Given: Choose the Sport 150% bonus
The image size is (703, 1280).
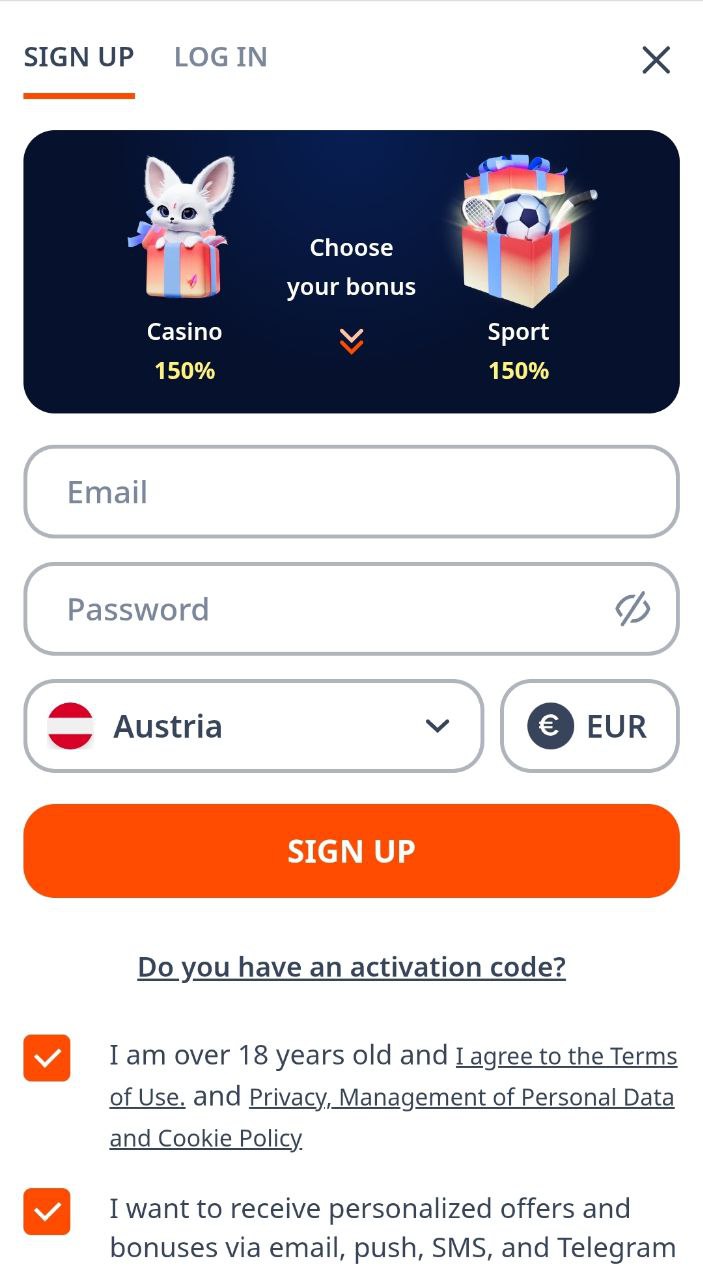Looking at the screenshot, I should (518, 270).
